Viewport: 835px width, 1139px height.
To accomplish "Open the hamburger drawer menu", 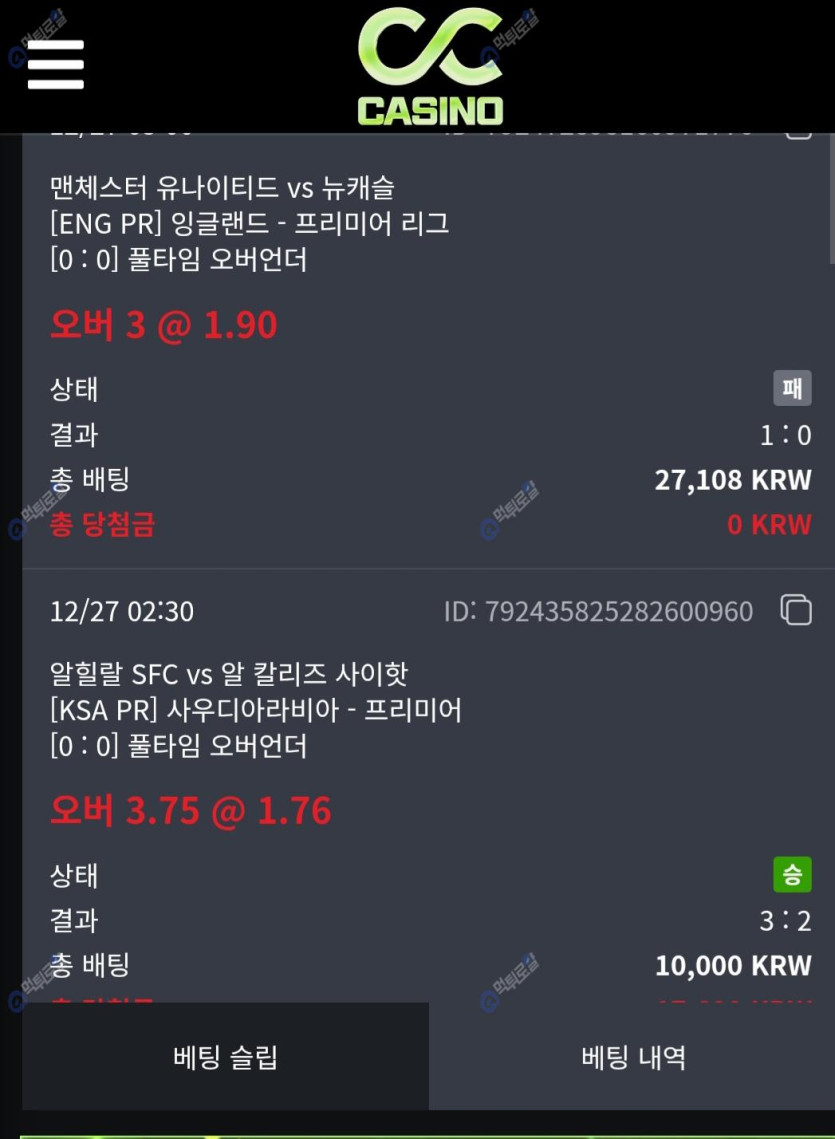I will 55,65.
